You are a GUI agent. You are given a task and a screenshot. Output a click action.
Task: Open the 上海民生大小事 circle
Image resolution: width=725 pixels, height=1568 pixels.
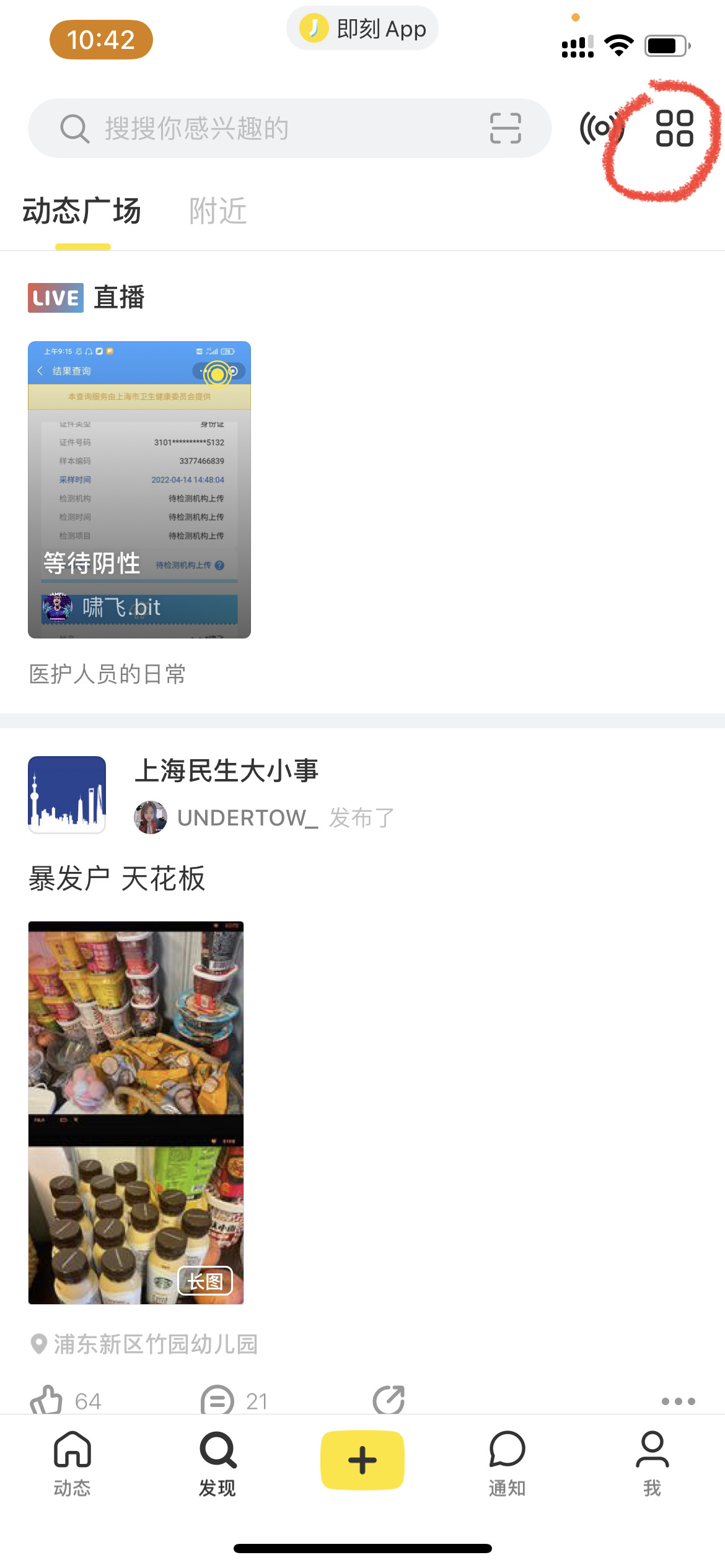[227, 771]
